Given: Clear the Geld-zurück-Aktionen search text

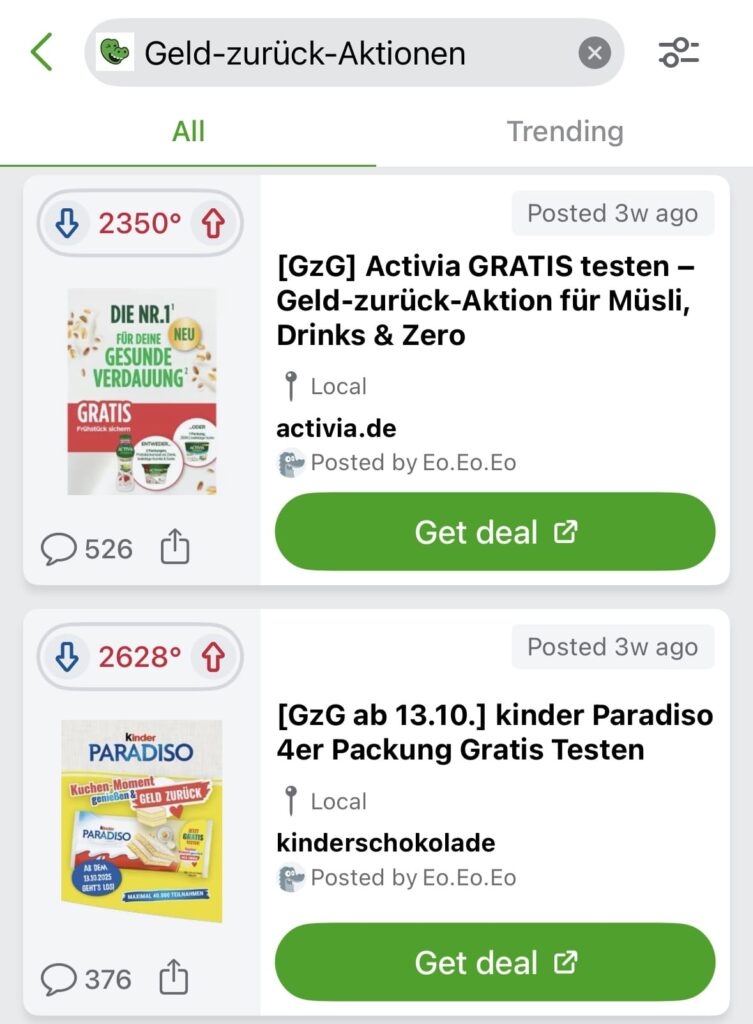Looking at the screenshot, I should [x=594, y=53].
